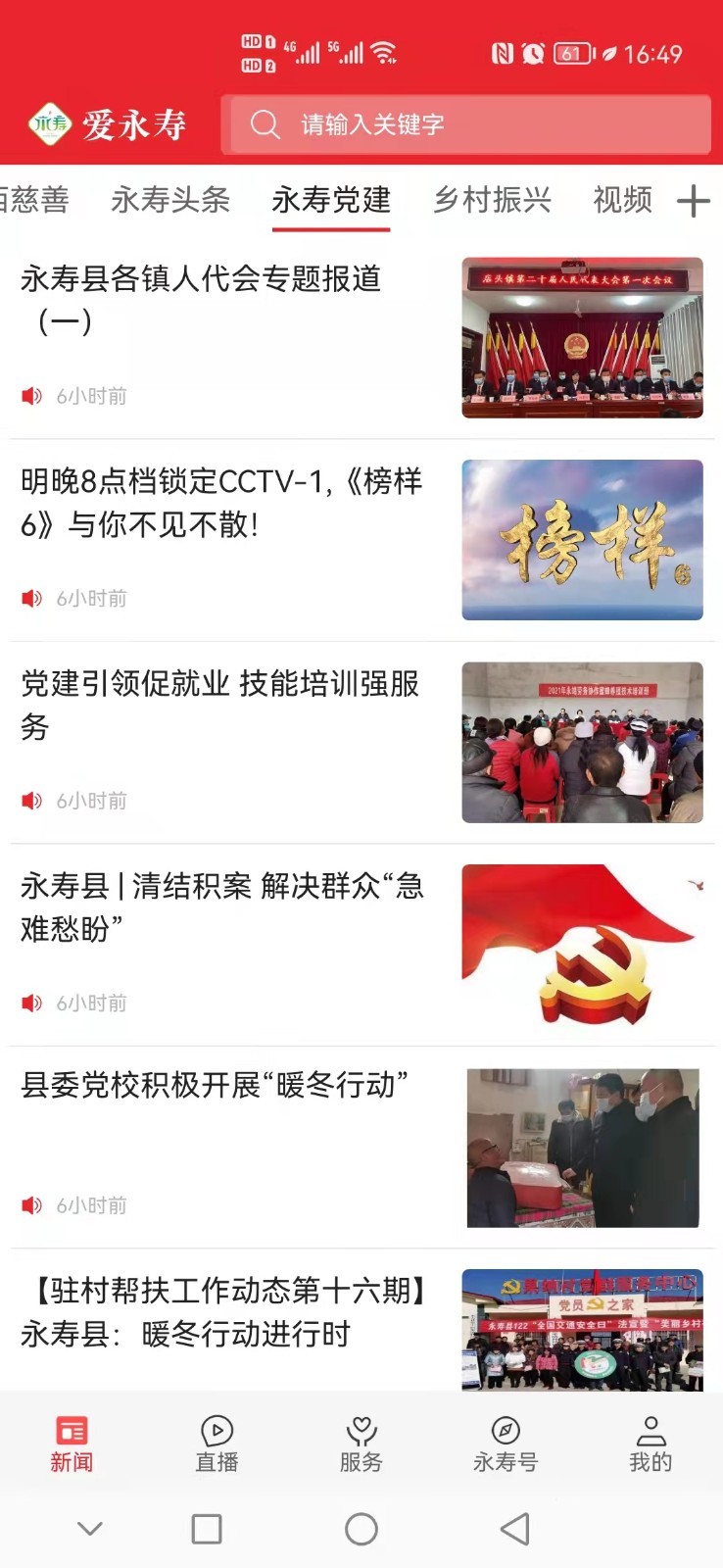Go to the 直播 tab
Viewport: 723px width, 1568px height.
pos(217,1444)
